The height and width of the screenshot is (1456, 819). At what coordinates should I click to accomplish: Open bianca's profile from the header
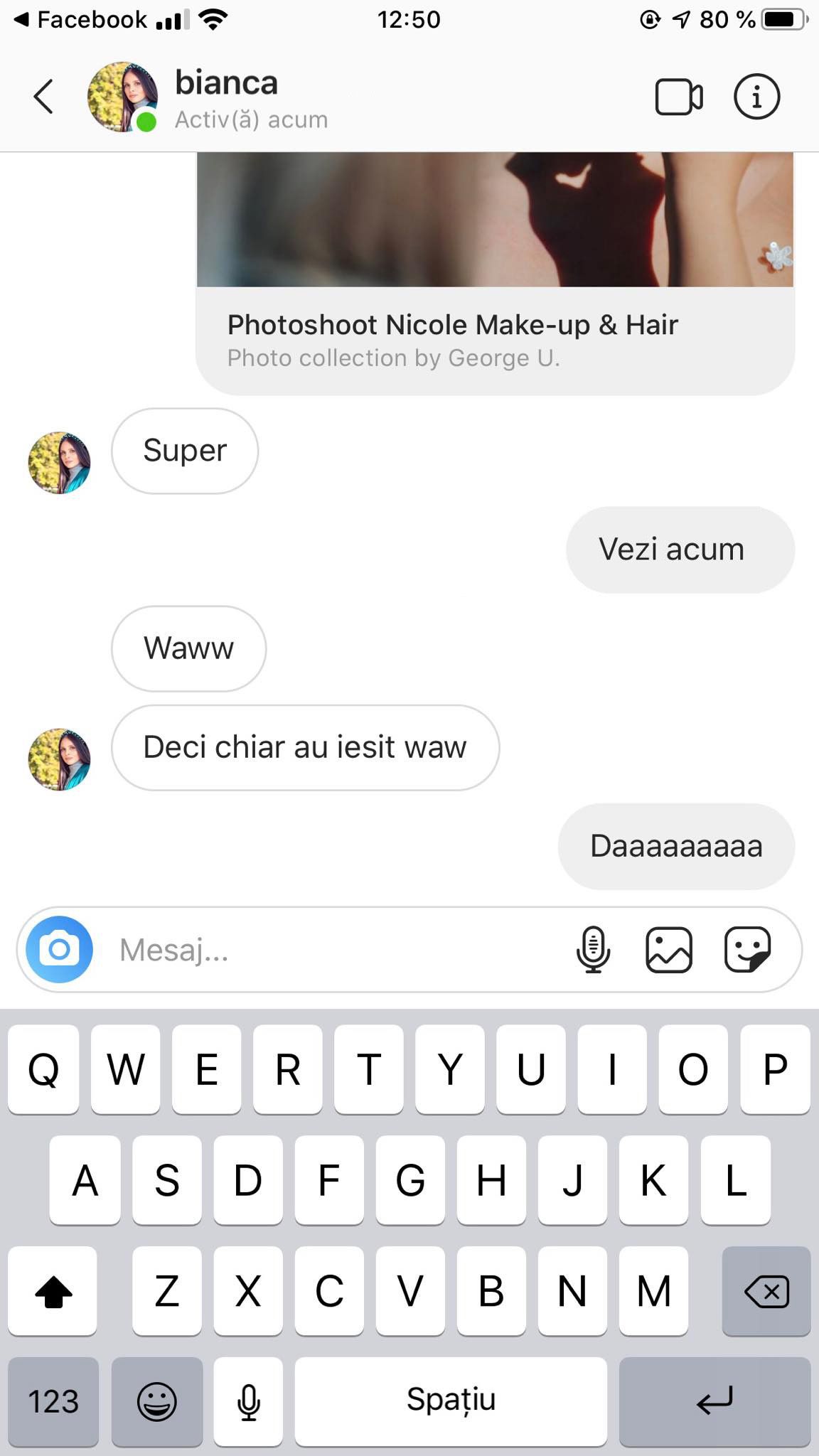click(x=226, y=97)
